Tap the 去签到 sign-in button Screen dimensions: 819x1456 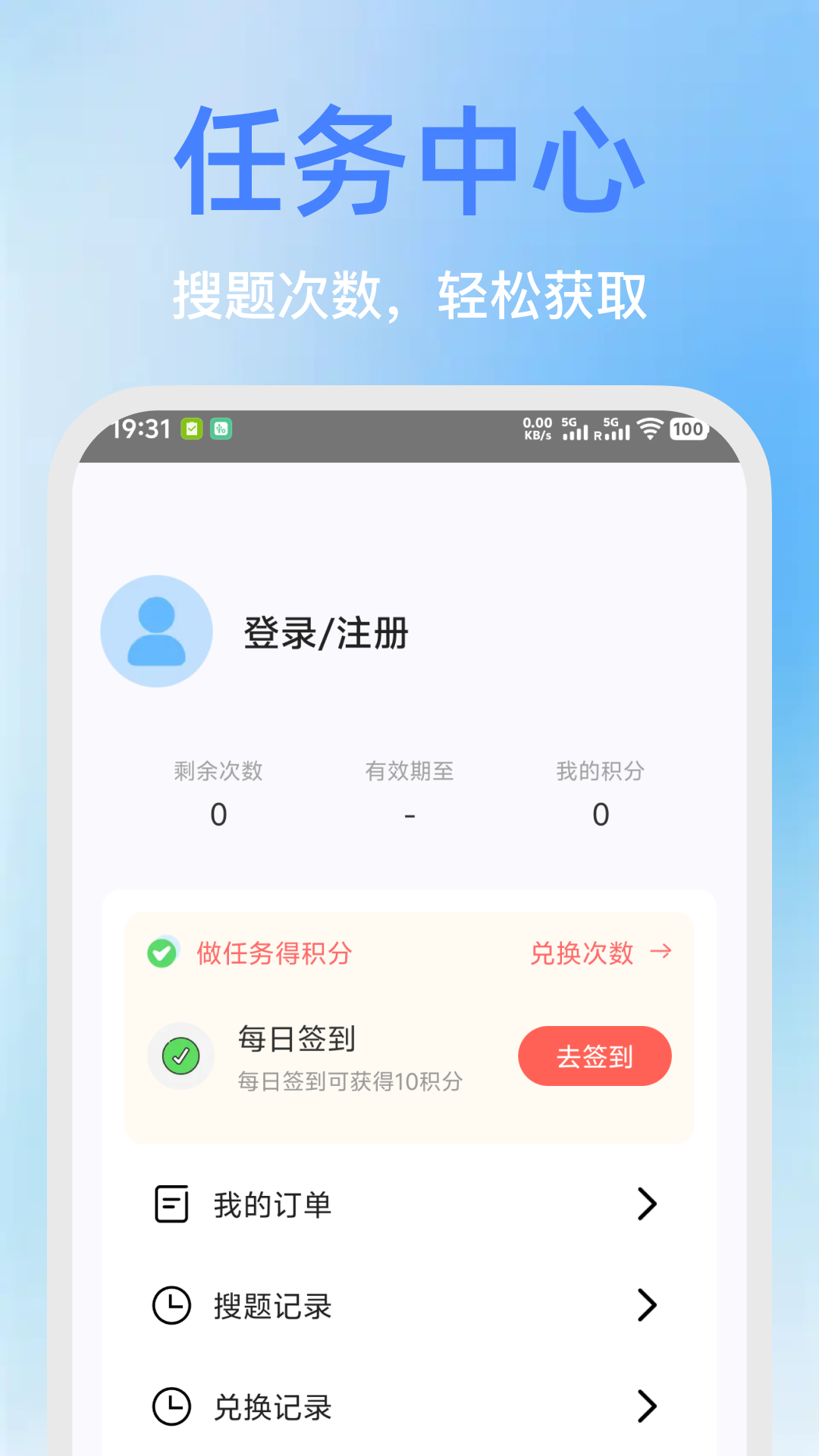click(x=595, y=1056)
